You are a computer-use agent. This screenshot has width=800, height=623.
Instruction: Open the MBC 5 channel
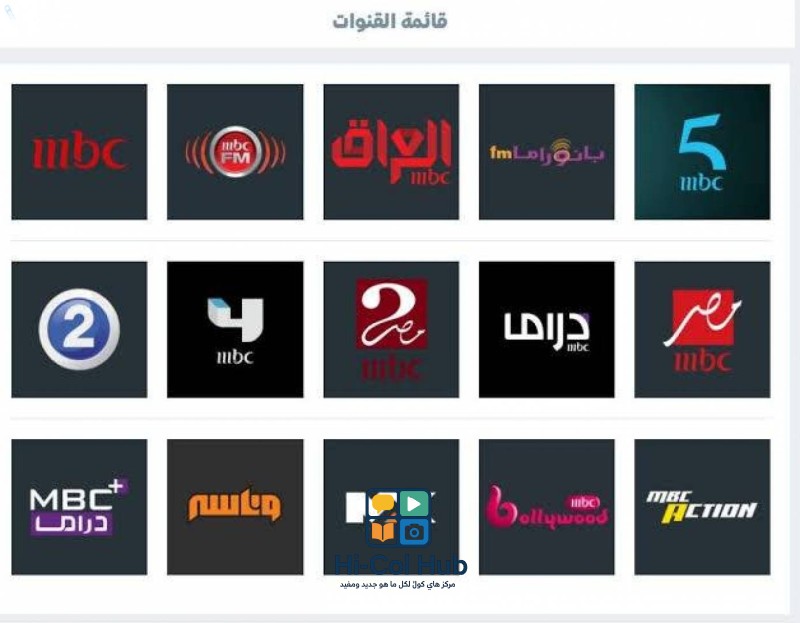pyautogui.click(x=702, y=152)
